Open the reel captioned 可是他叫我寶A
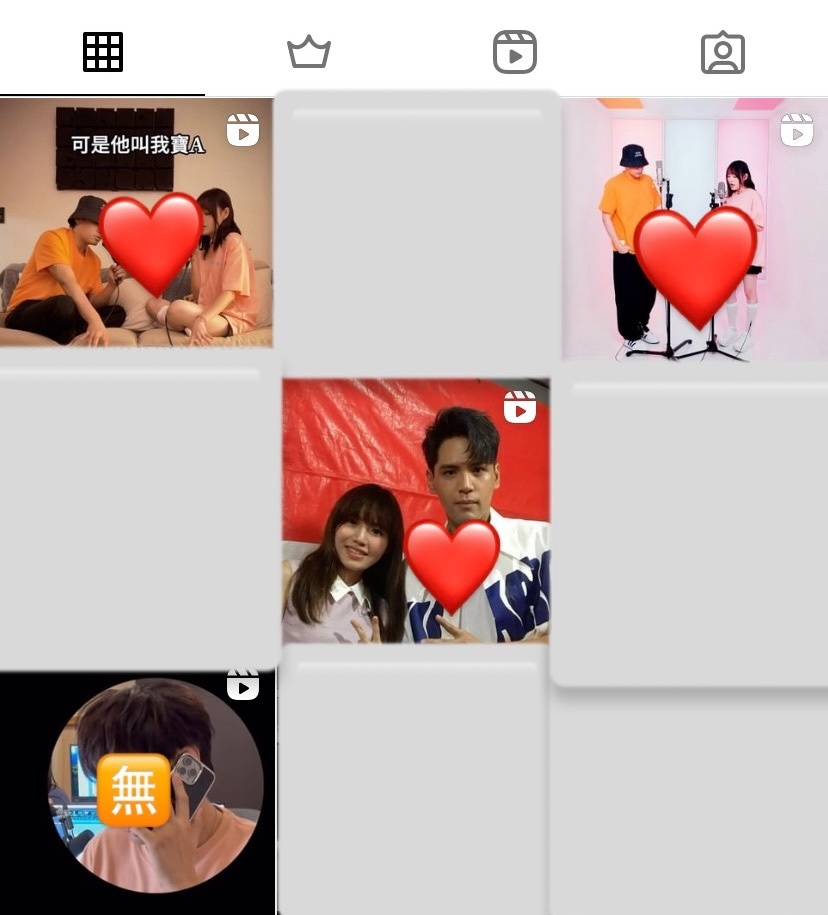The height and width of the screenshot is (915, 828). pos(136,222)
